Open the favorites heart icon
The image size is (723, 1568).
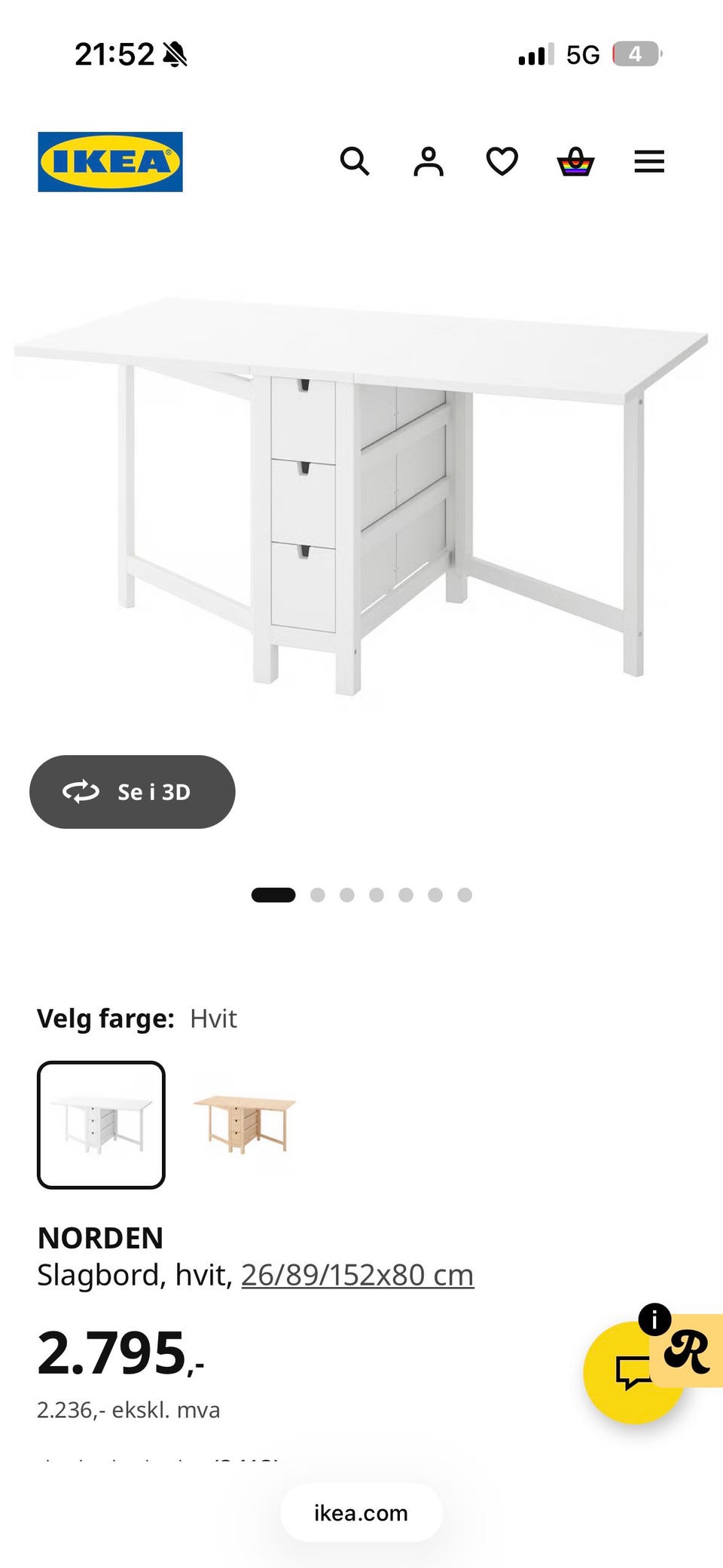pyautogui.click(x=502, y=161)
